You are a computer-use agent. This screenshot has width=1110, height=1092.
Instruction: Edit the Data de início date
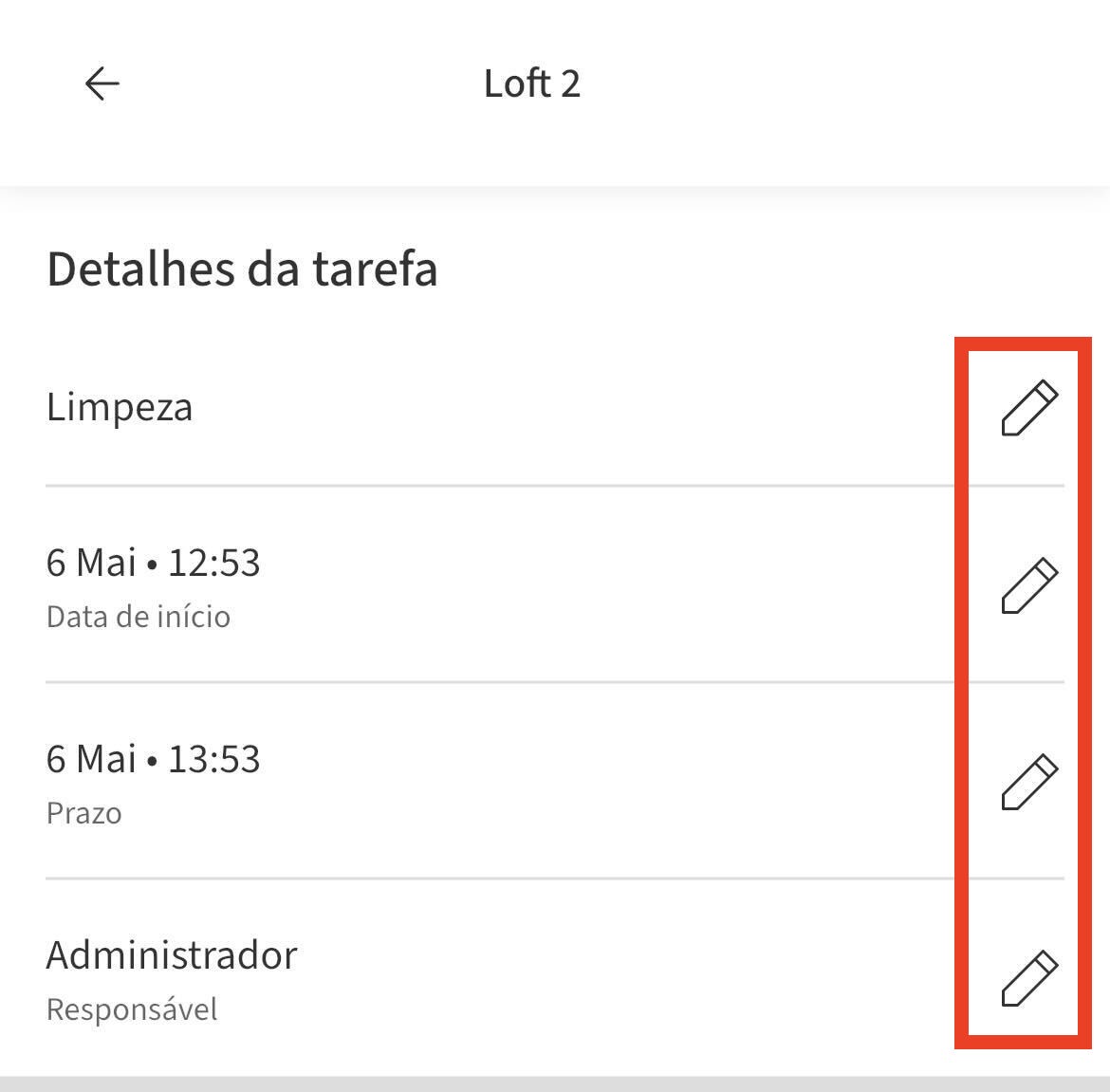pyautogui.click(x=1029, y=585)
